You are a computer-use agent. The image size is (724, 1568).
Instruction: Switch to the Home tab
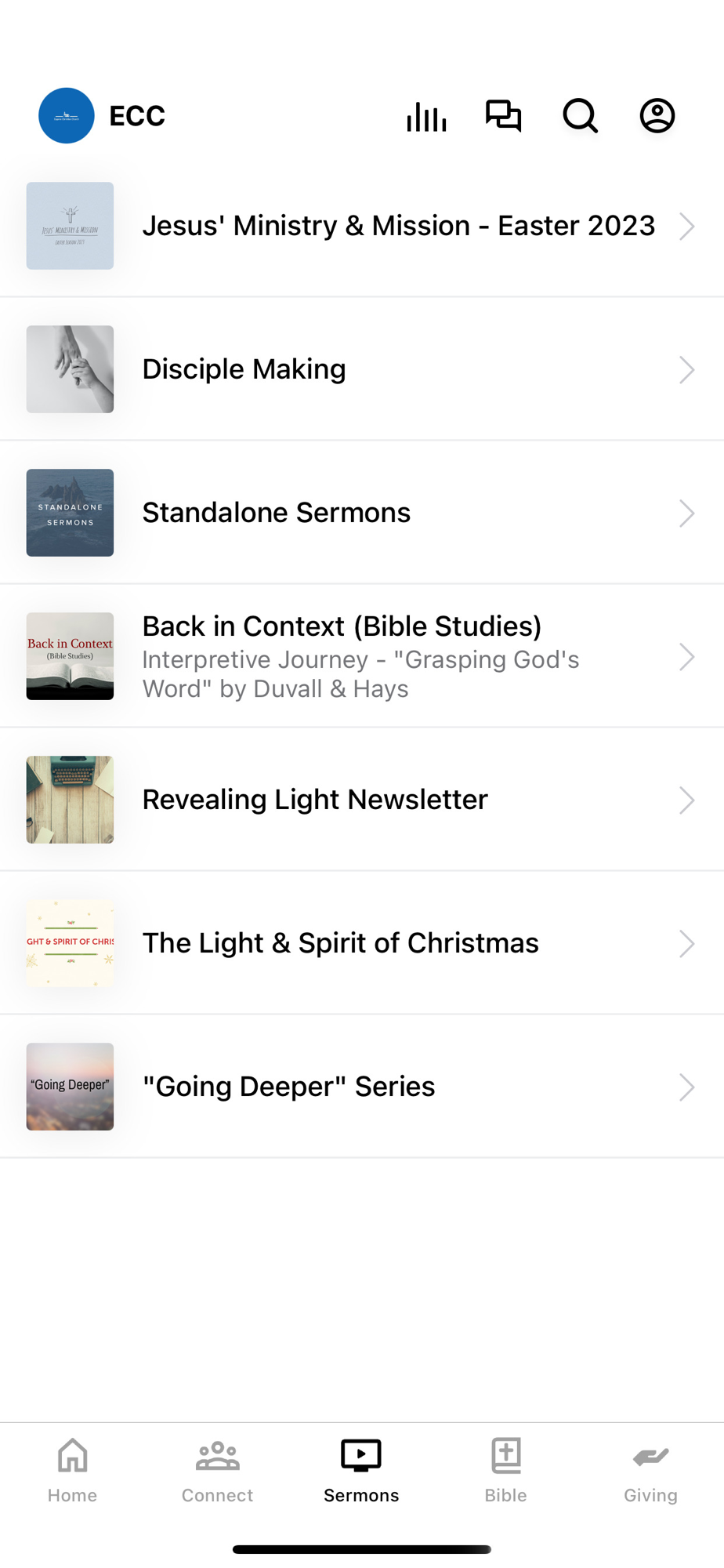coord(72,1471)
